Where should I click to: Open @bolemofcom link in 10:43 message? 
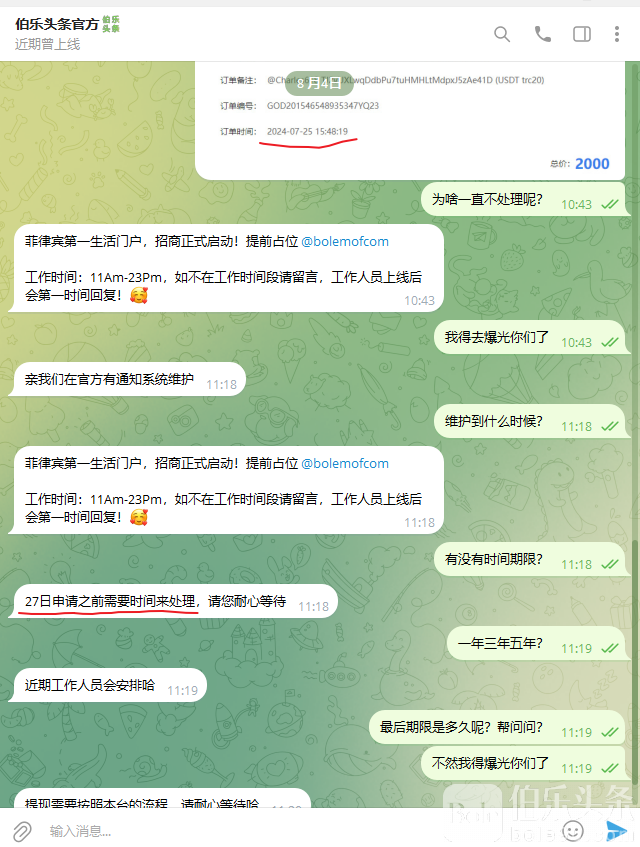click(345, 241)
